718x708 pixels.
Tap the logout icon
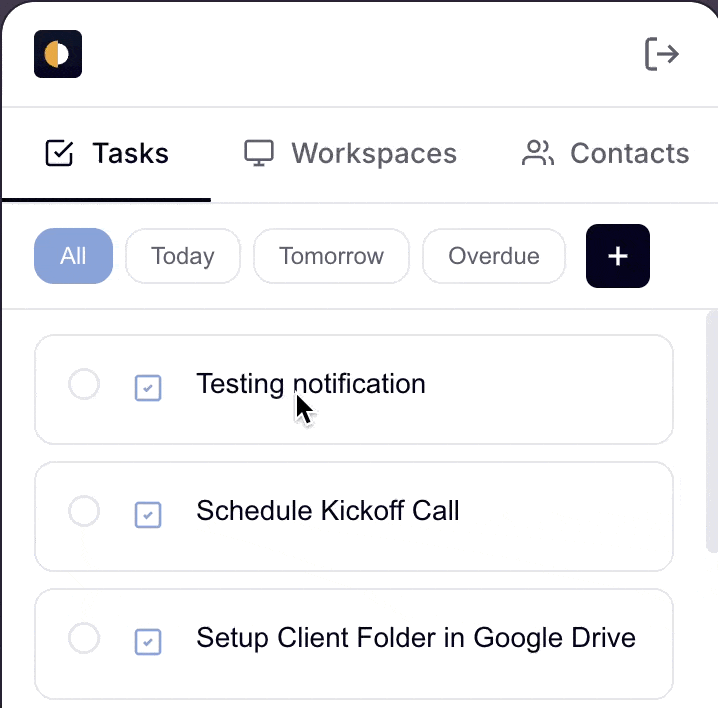662,54
